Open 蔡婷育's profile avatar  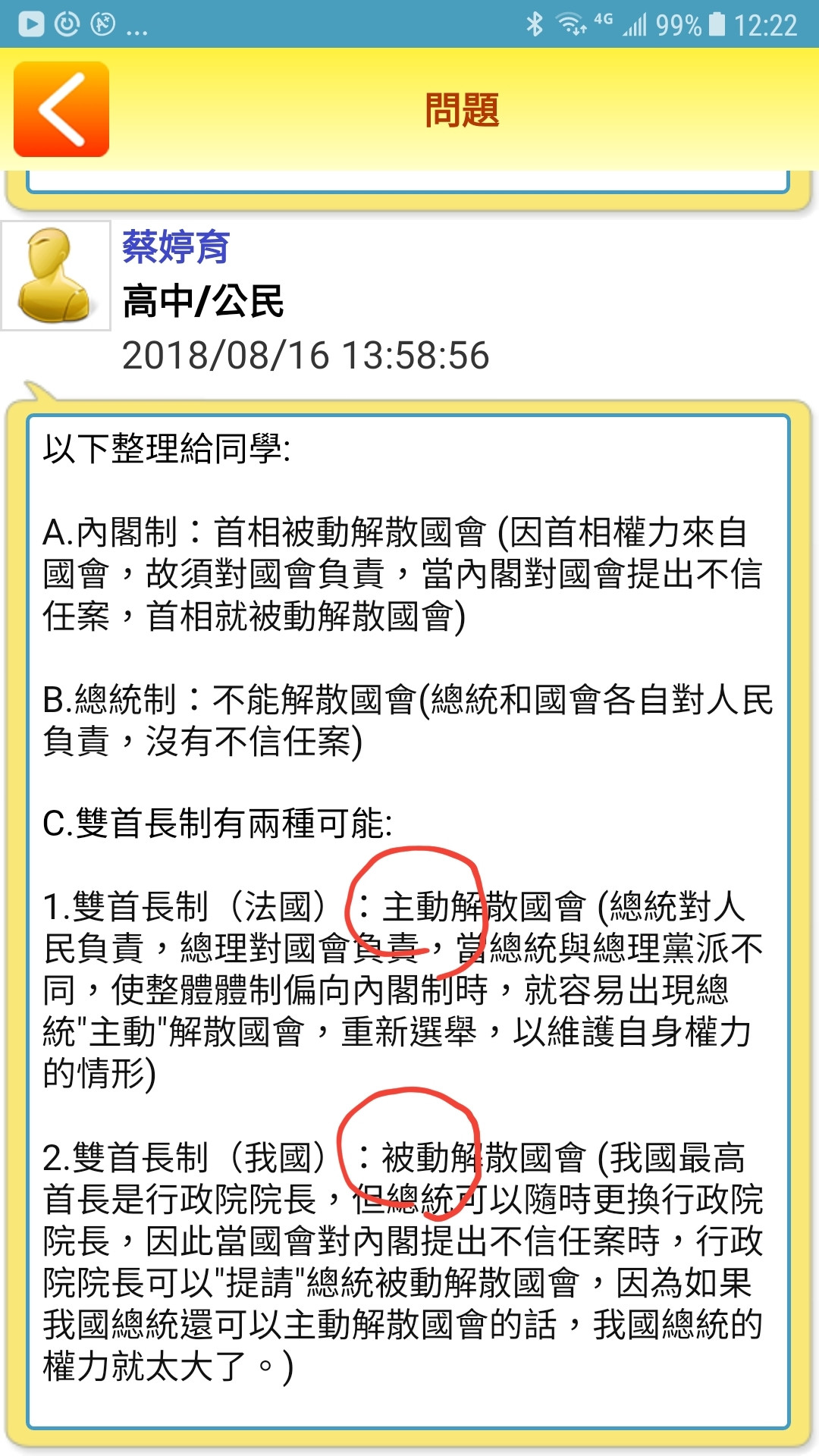pos(56,276)
